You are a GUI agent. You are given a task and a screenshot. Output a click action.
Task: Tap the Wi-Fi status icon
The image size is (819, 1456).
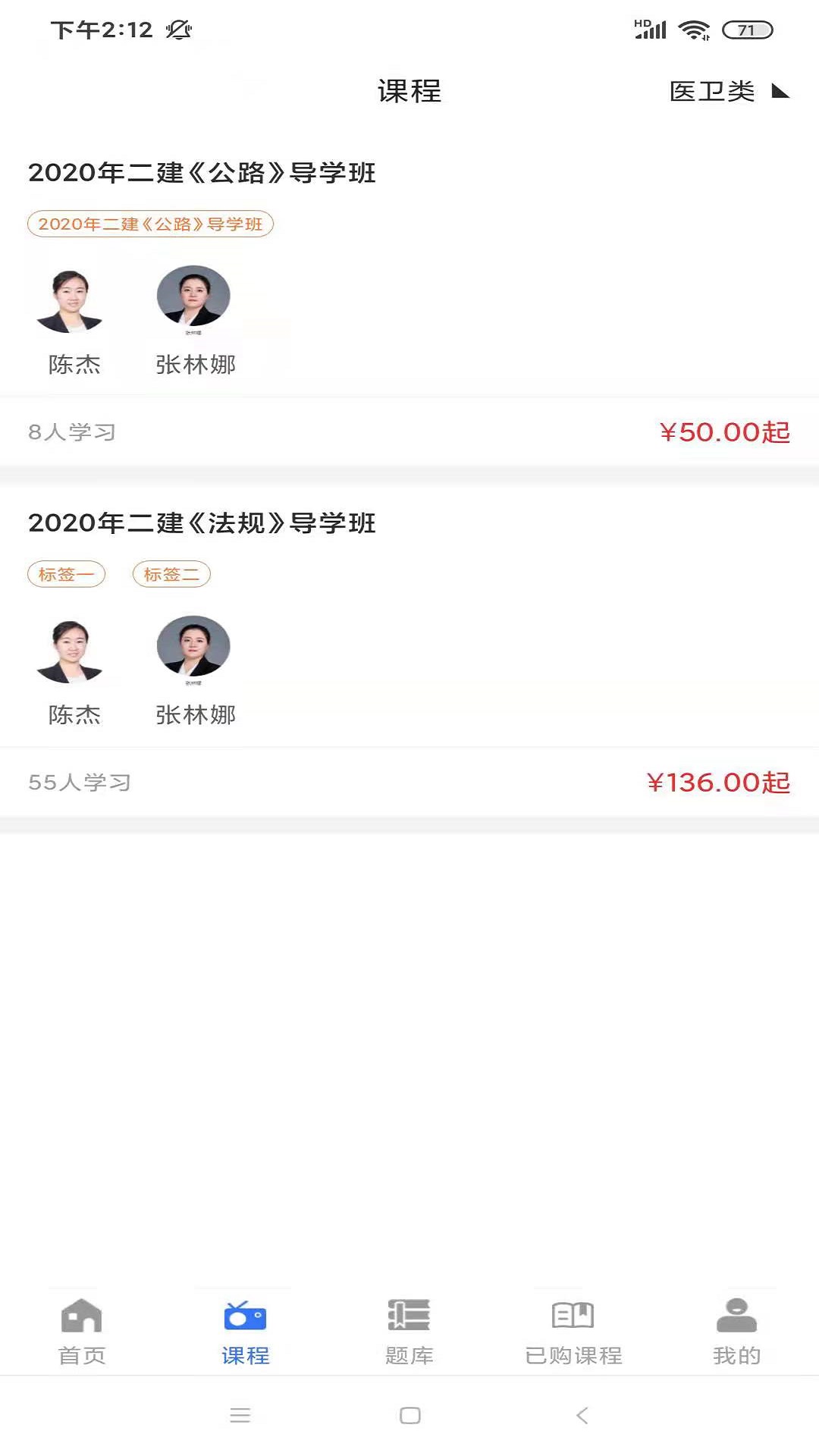pos(695,29)
